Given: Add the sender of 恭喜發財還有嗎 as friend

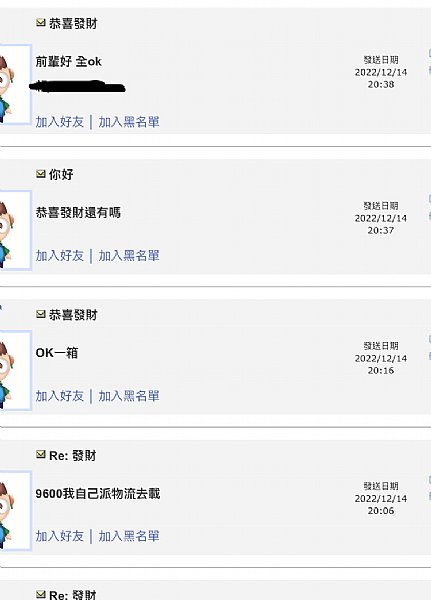Looking at the screenshot, I should tap(60, 256).
